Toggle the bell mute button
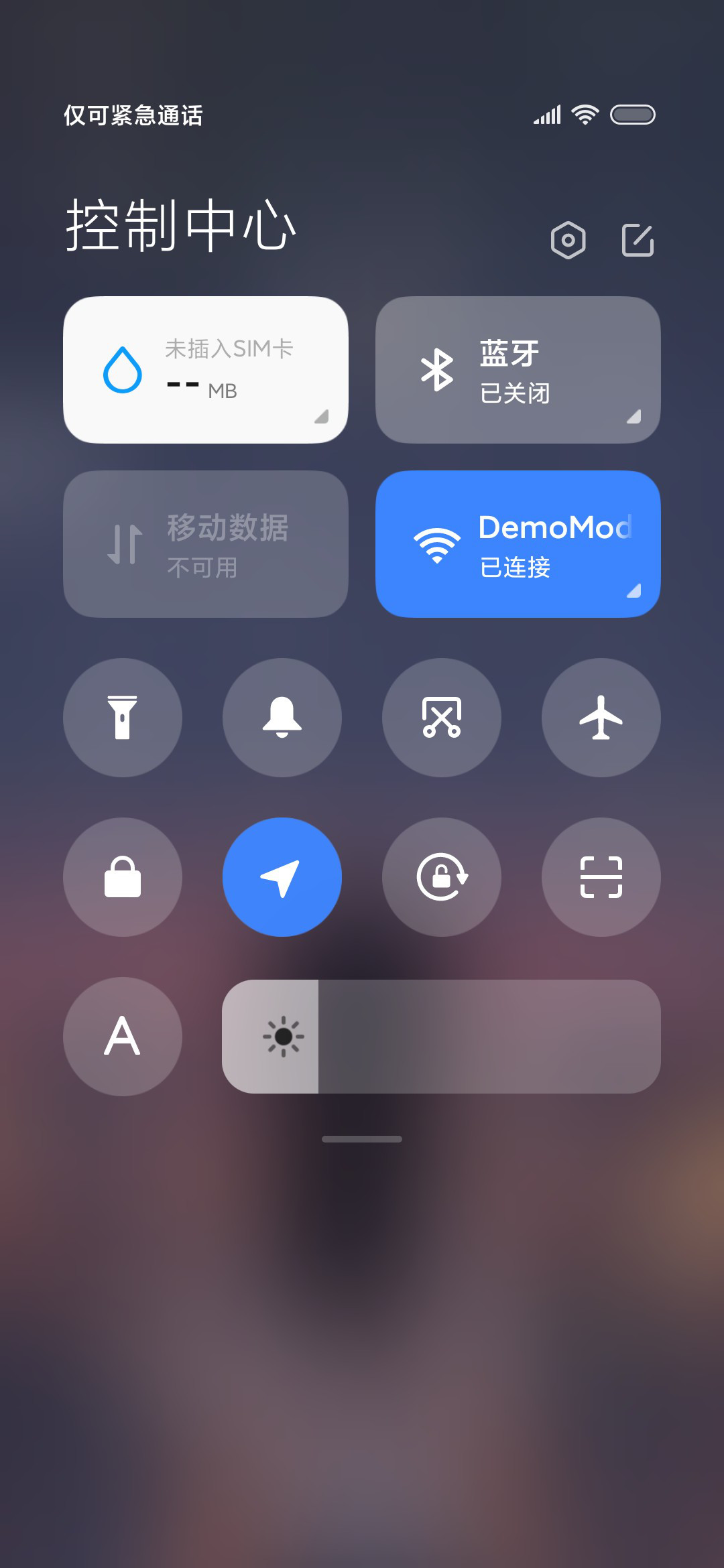 [282, 718]
